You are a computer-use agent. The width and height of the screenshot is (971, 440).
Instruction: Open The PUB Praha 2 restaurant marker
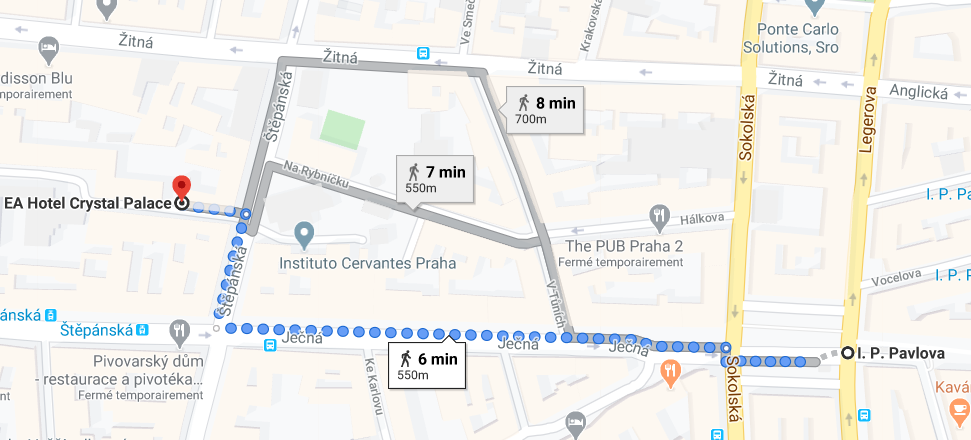(659, 215)
